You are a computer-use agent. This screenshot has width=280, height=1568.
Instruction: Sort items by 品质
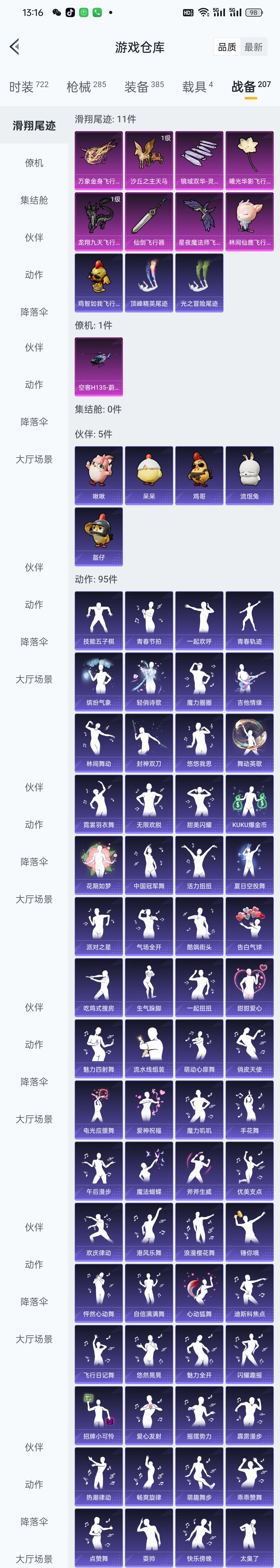tap(227, 47)
